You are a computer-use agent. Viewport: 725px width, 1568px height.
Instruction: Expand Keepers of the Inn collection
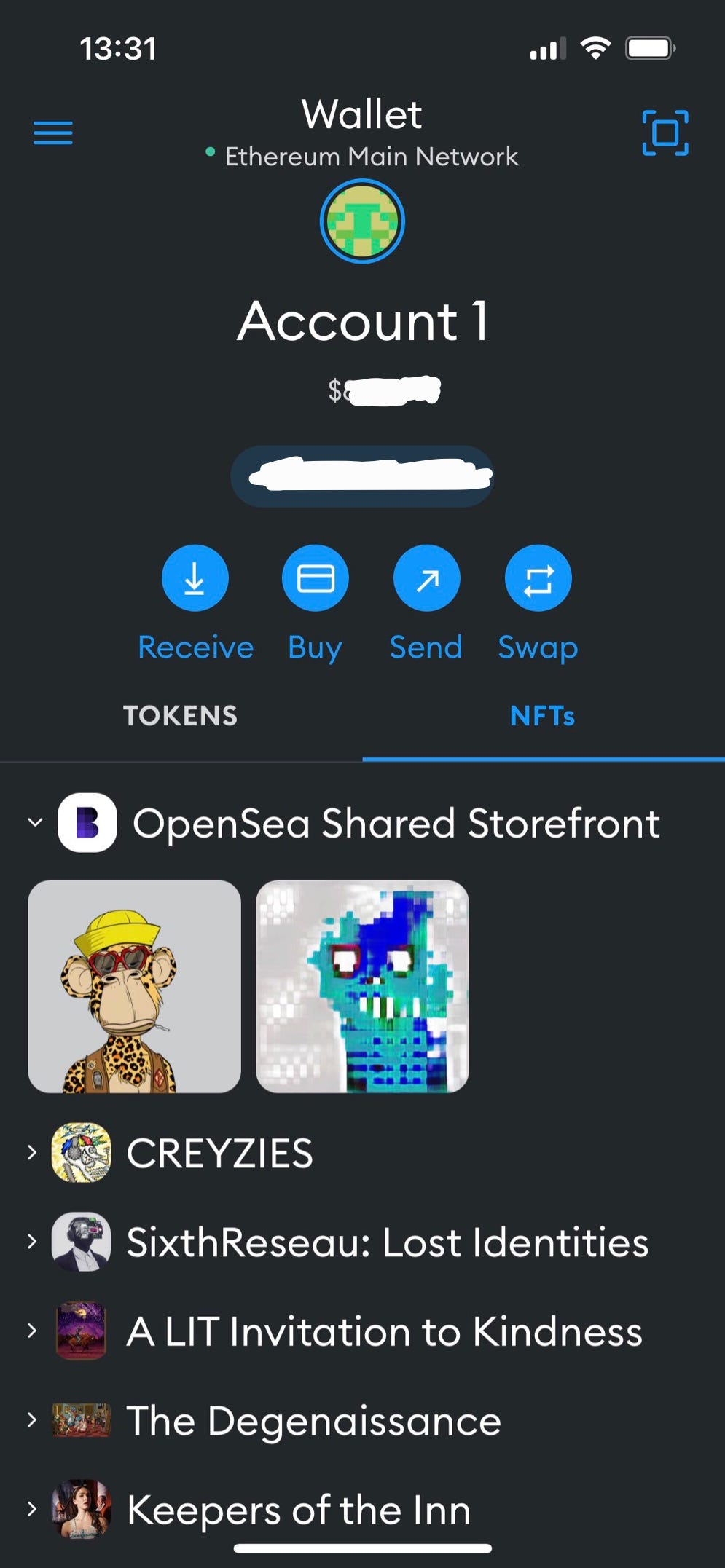tap(299, 1510)
